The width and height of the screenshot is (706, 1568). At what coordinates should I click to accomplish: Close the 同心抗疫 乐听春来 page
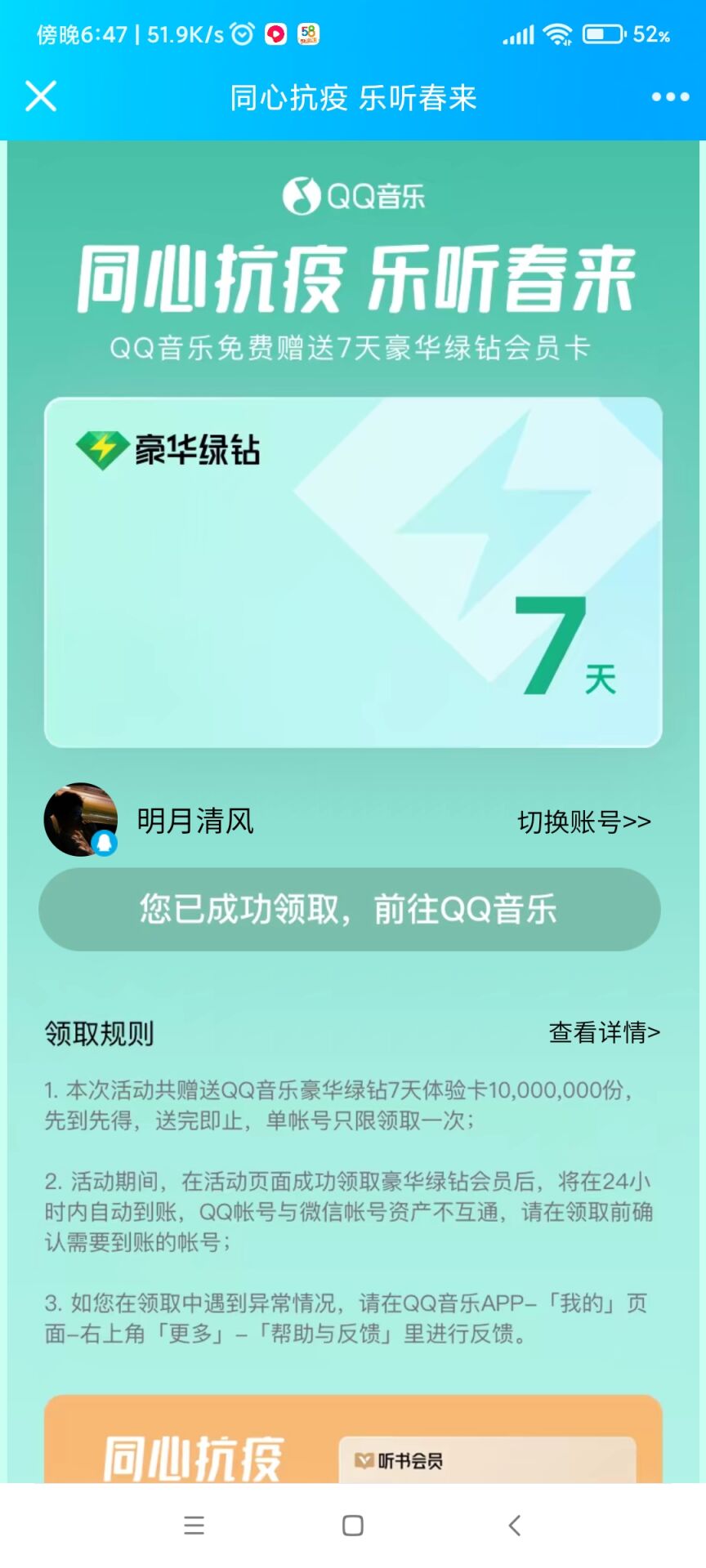point(41,96)
